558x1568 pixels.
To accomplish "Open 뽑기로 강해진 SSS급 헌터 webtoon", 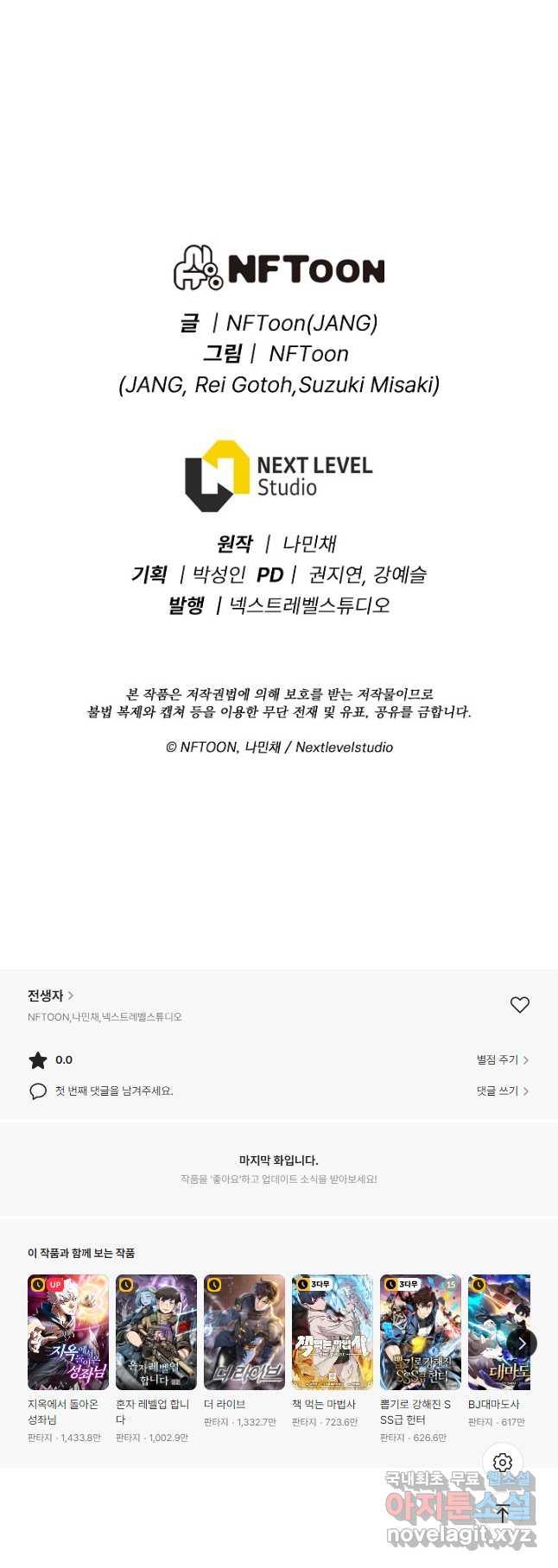I will [421, 1332].
